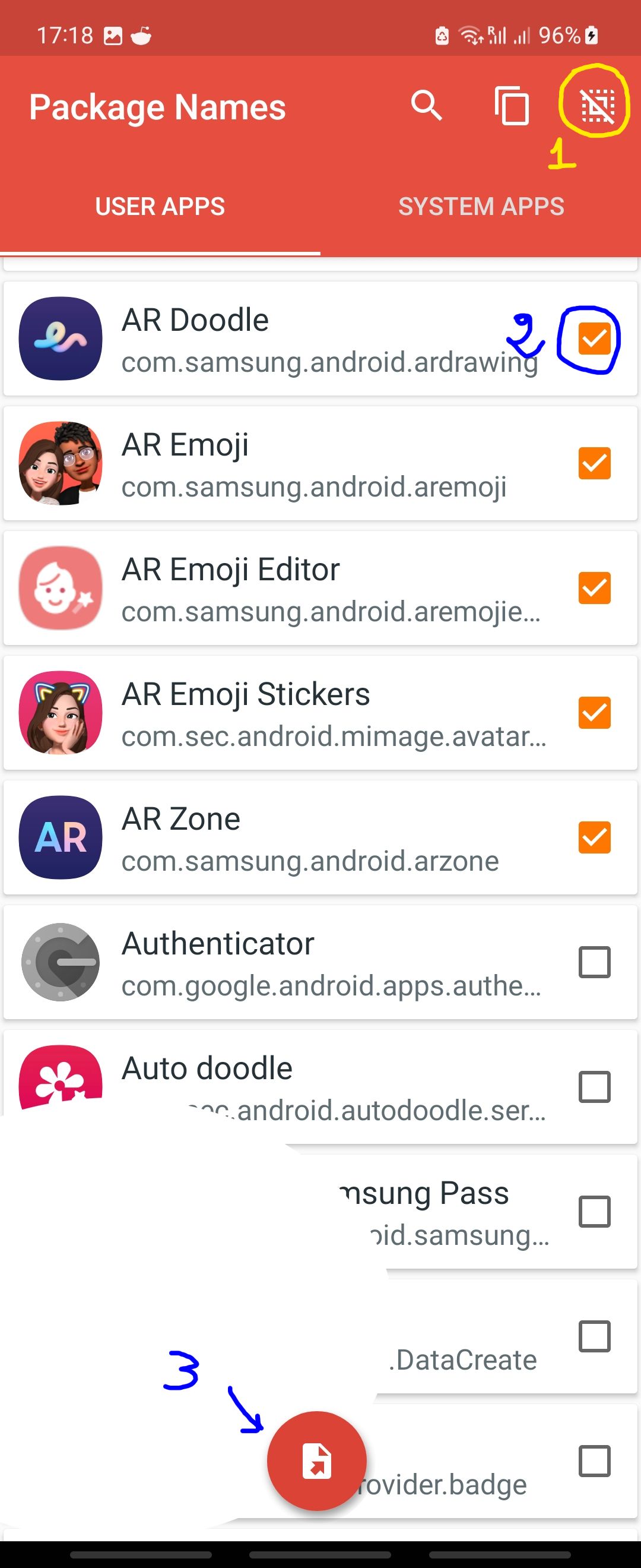The height and width of the screenshot is (1568, 641).
Task: Open search in Package Names
Action: point(426,106)
